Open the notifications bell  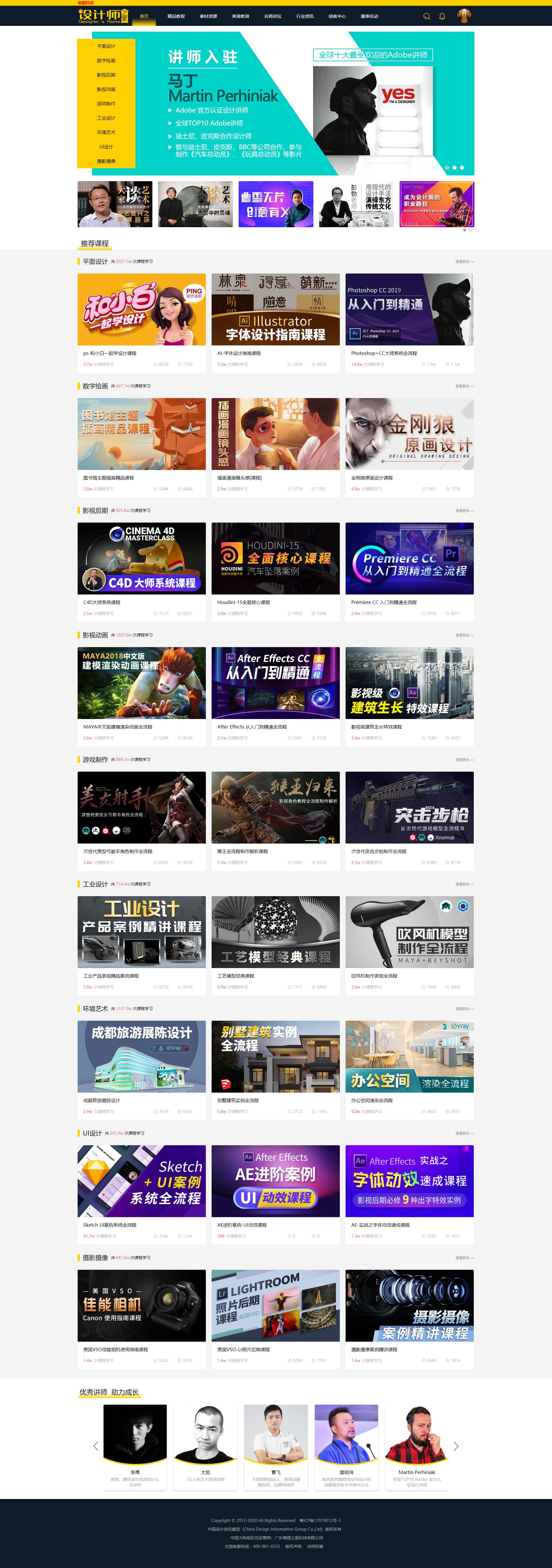[x=442, y=16]
